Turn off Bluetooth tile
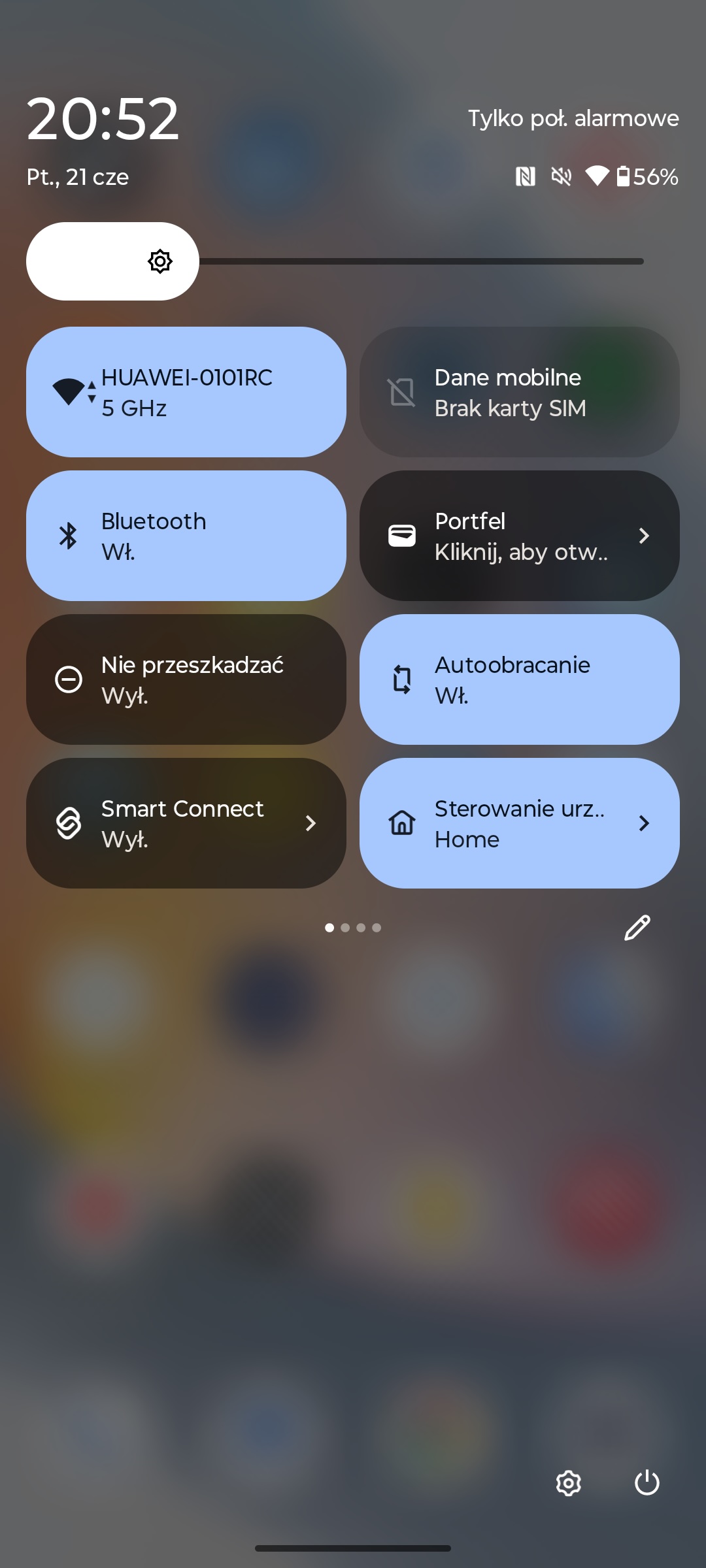 186,536
